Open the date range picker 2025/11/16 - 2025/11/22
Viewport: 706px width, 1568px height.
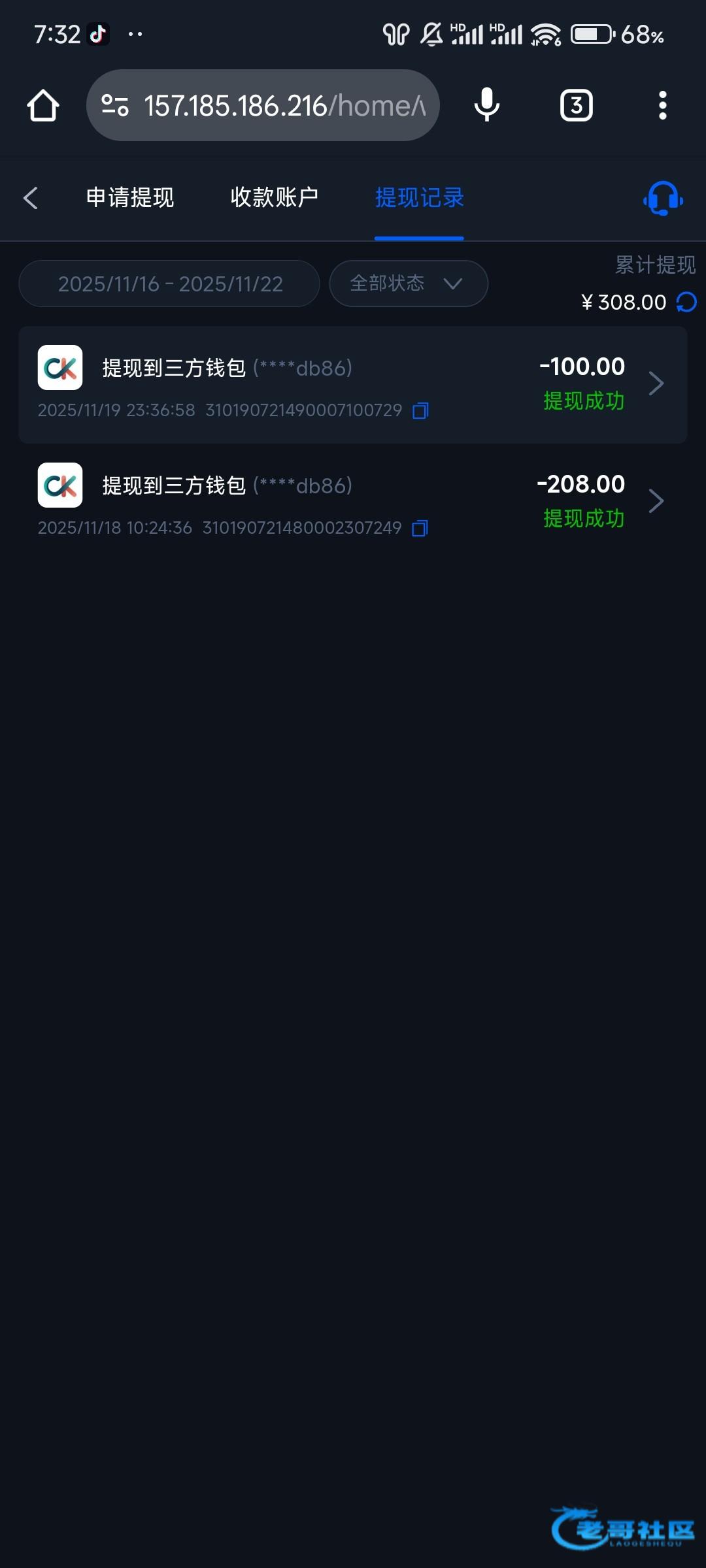(170, 284)
